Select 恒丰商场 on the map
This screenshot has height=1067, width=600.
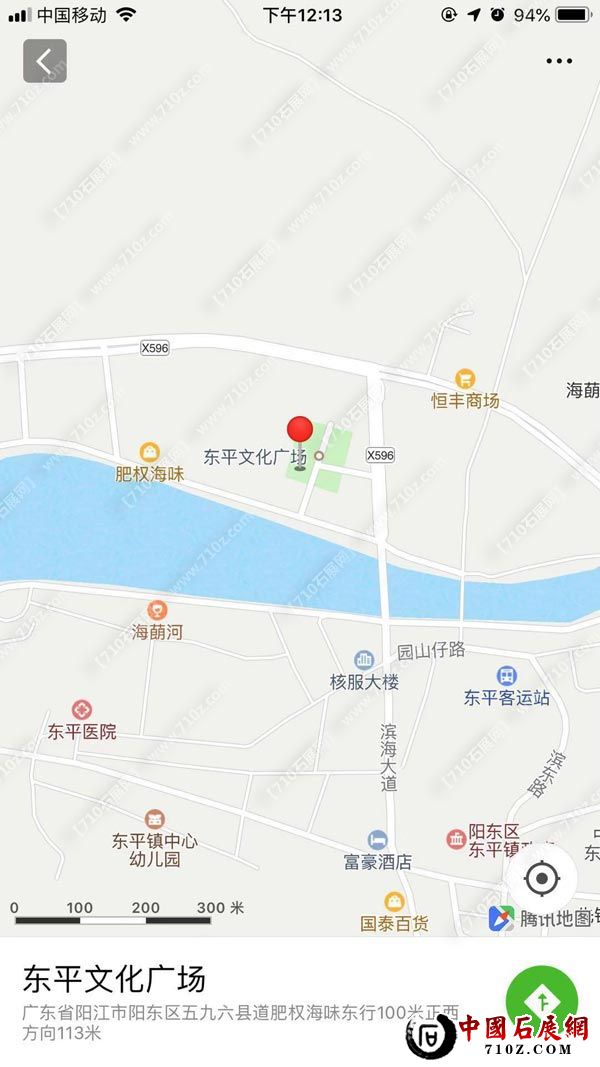tap(465, 380)
